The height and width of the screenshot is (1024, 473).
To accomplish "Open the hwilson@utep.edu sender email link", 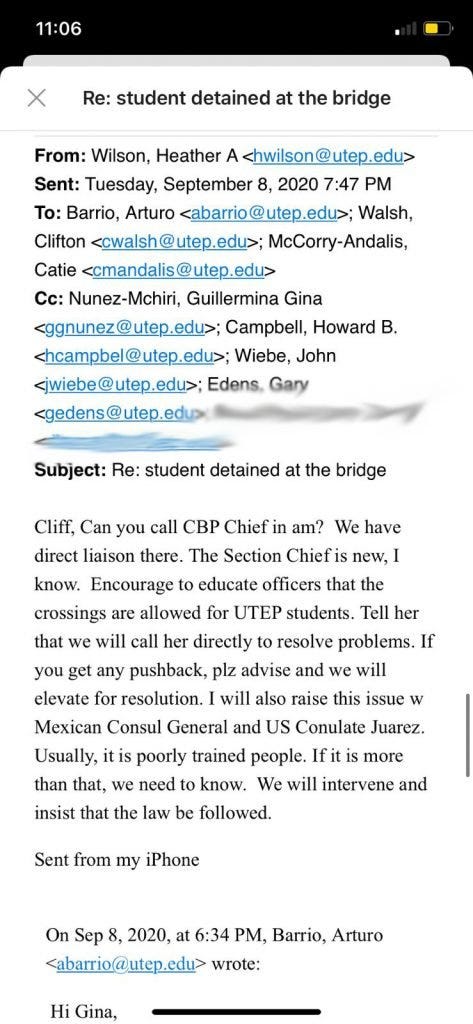I will click(330, 156).
